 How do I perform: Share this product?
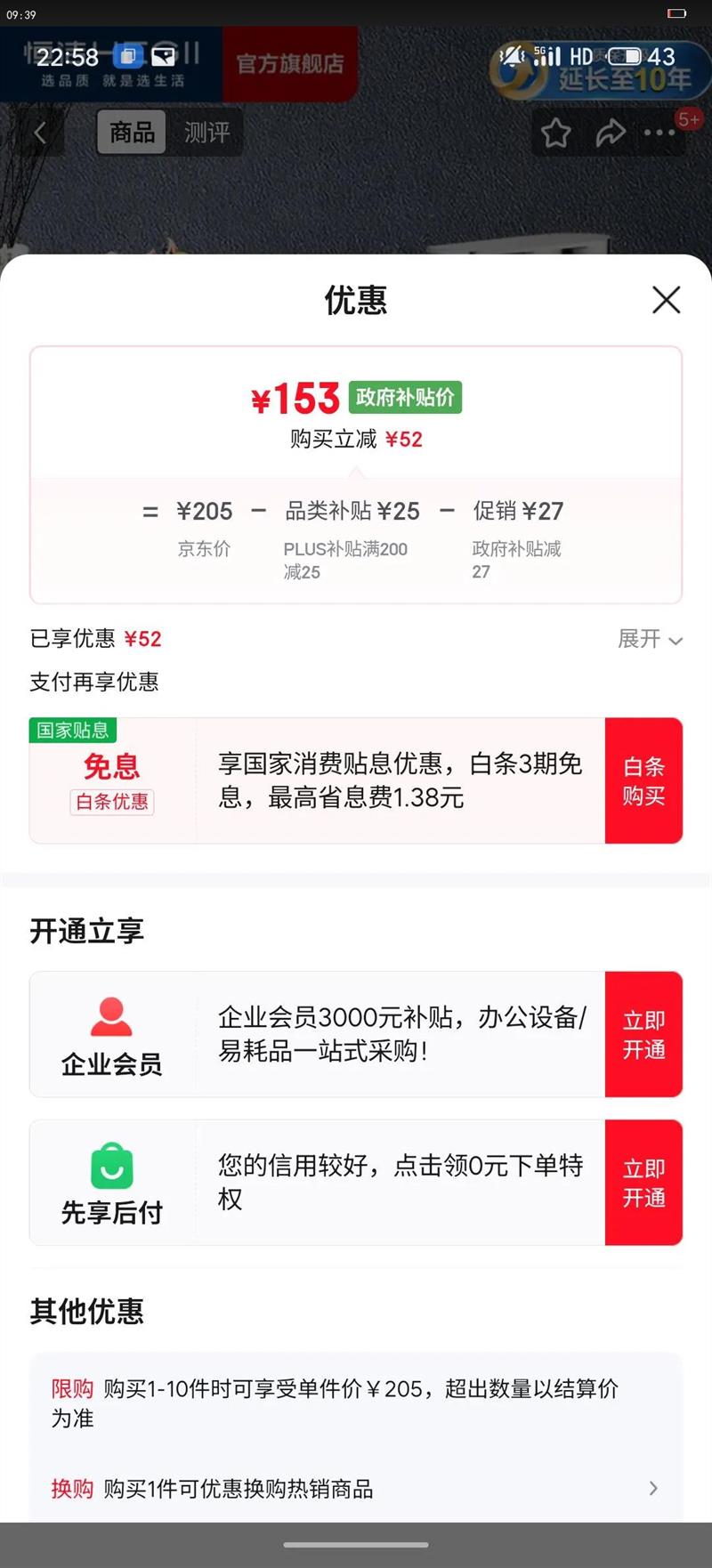(x=611, y=133)
